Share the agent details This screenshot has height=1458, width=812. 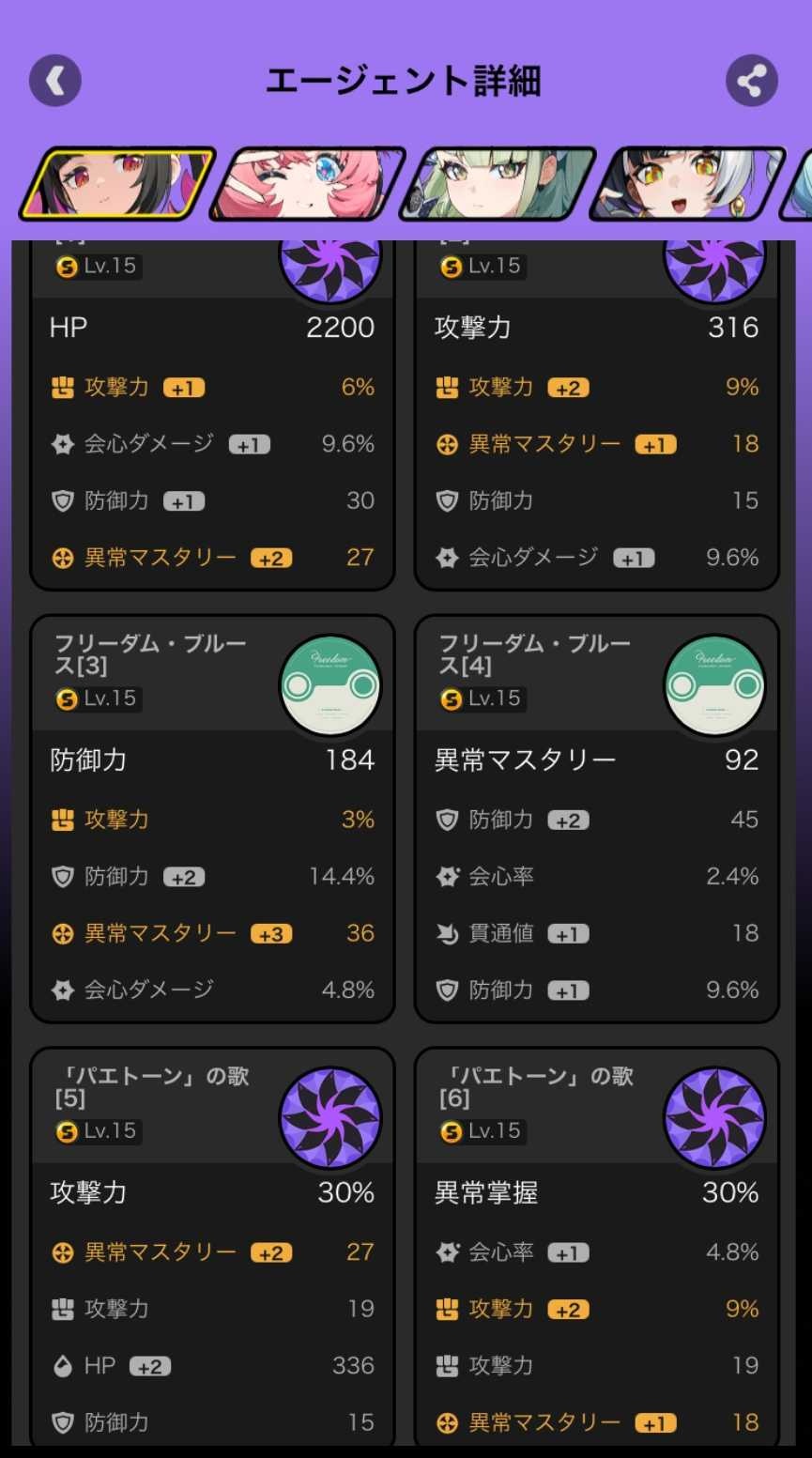click(x=751, y=81)
